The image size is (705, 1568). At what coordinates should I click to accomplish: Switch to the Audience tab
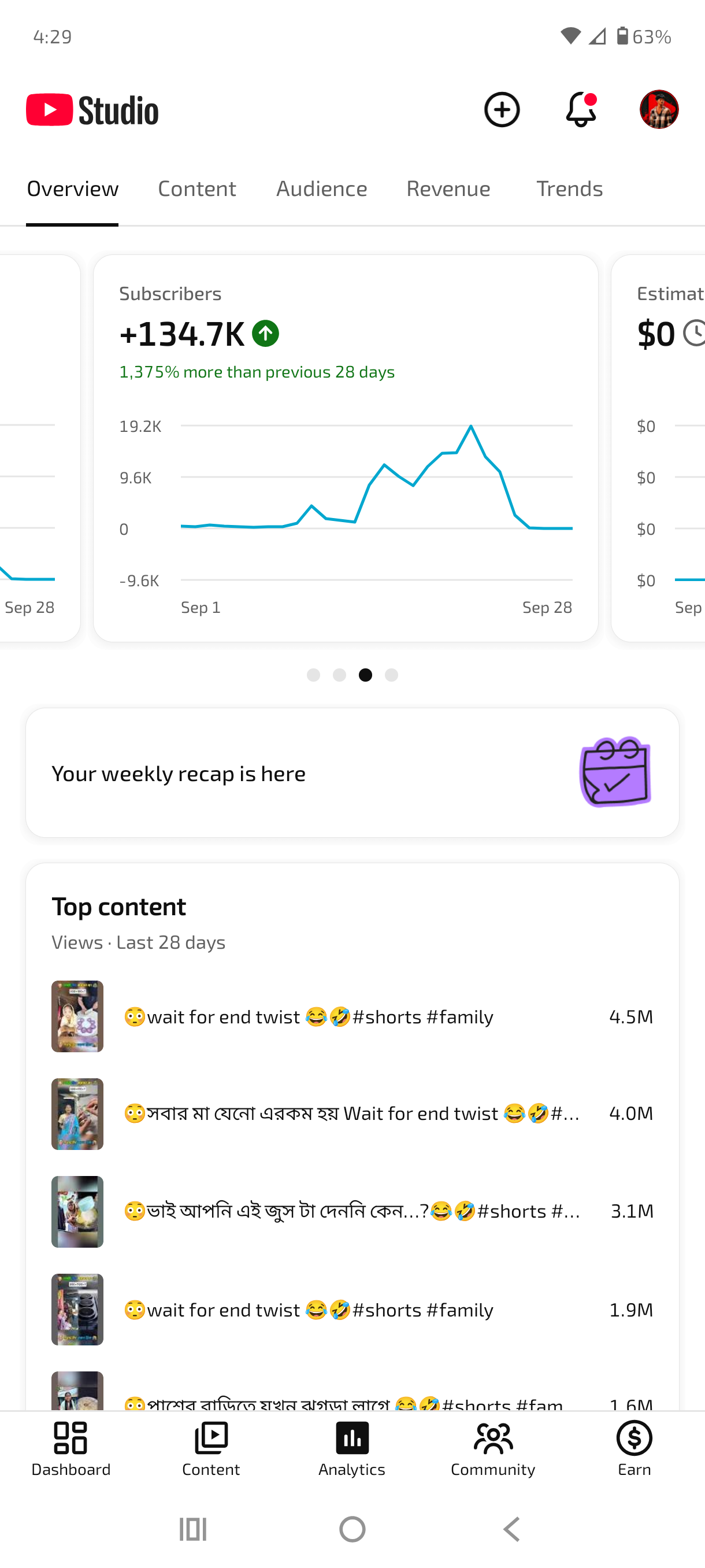322,188
